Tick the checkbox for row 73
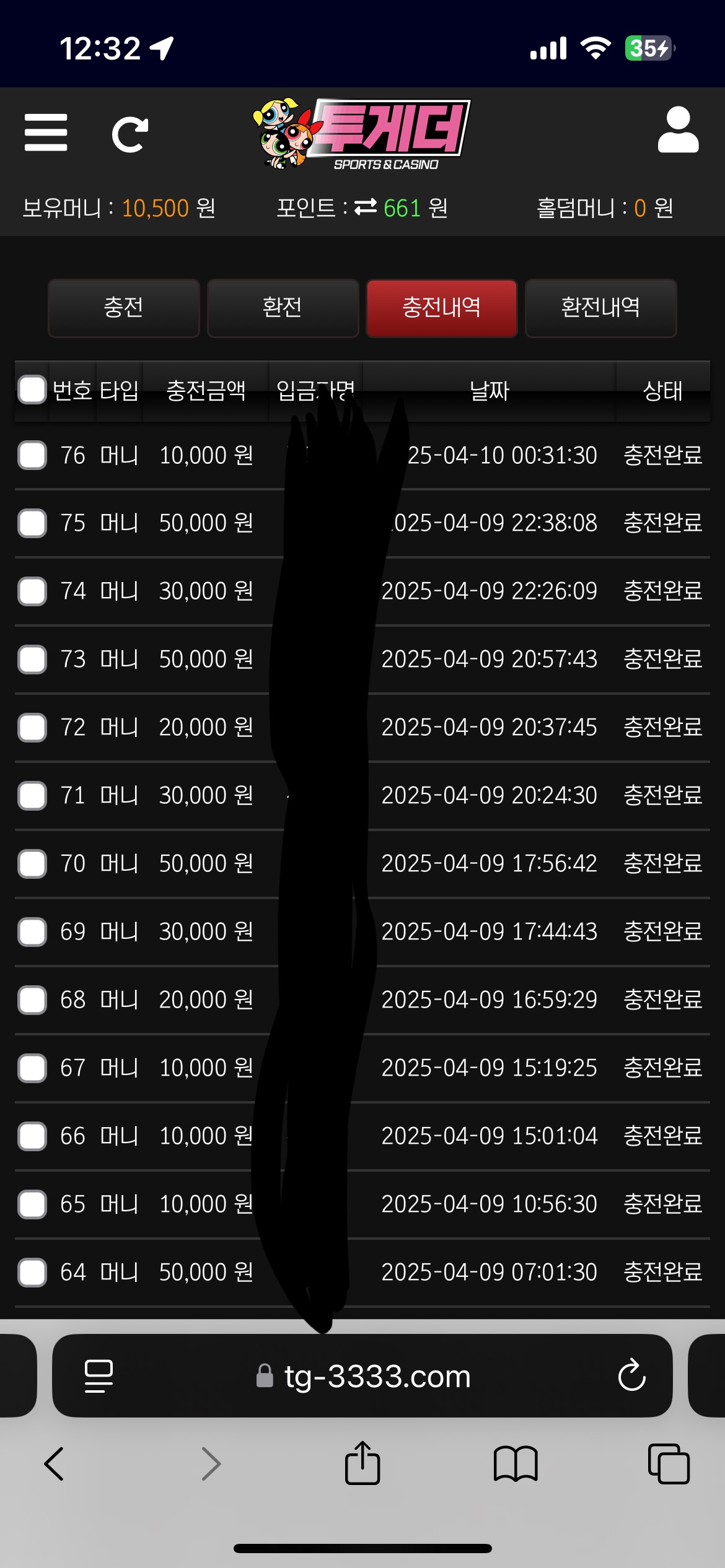The width and height of the screenshot is (725, 1568). click(32, 660)
